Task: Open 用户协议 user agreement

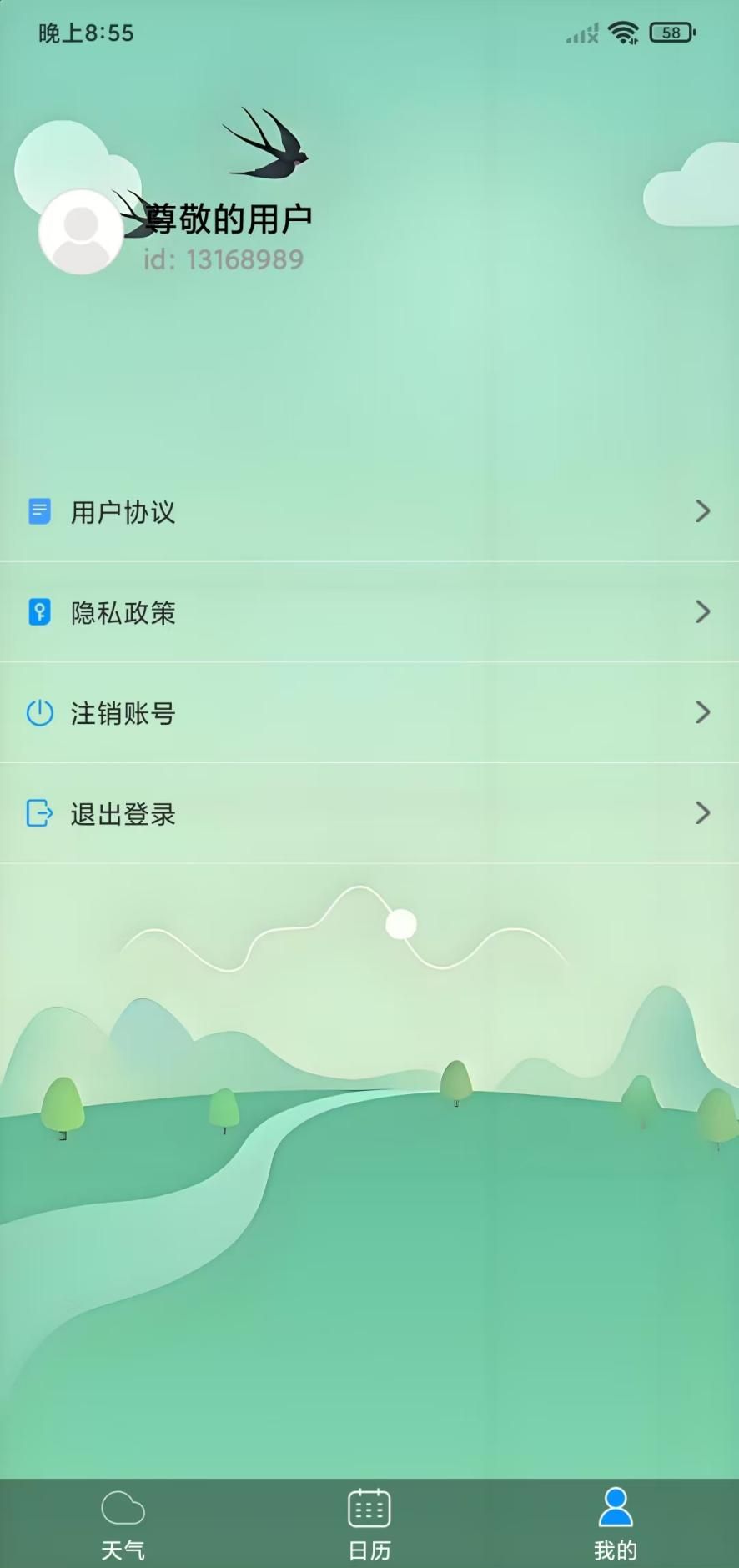Action: tap(123, 512)
